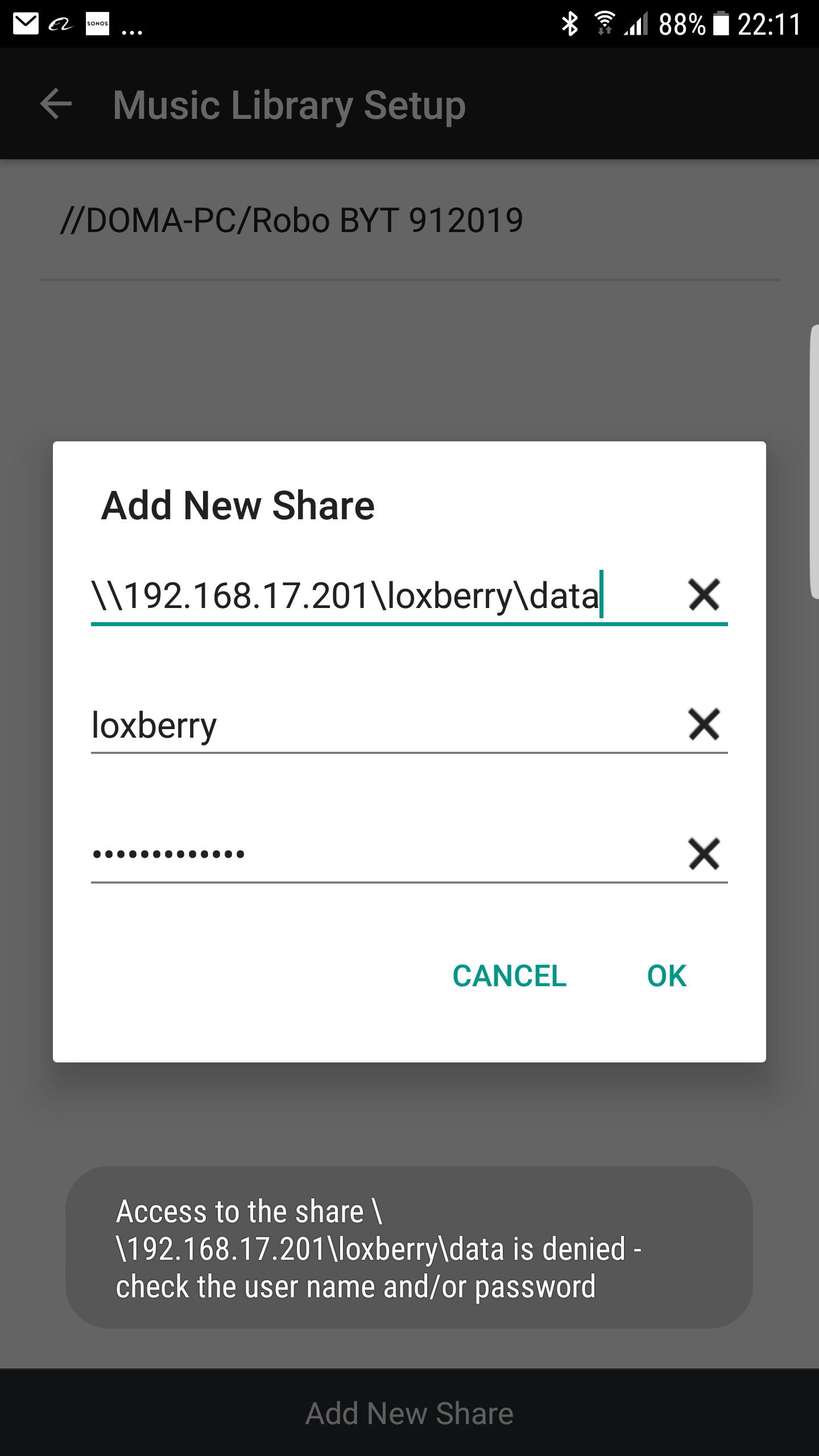Cancel adding the new share

coord(509,976)
